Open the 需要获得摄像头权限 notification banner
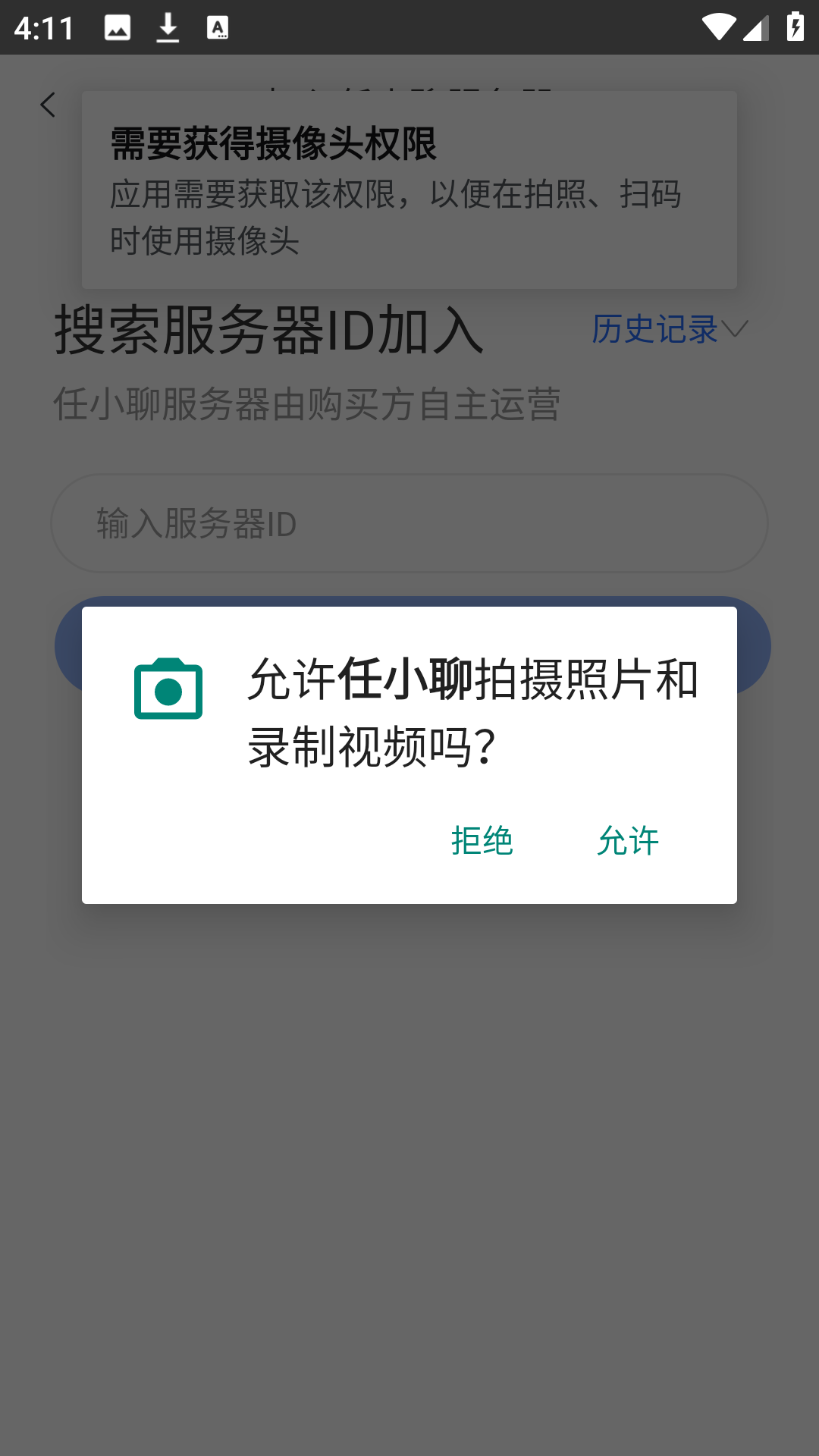This screenshot has width=819, height=1456. (x=409, y=190)
